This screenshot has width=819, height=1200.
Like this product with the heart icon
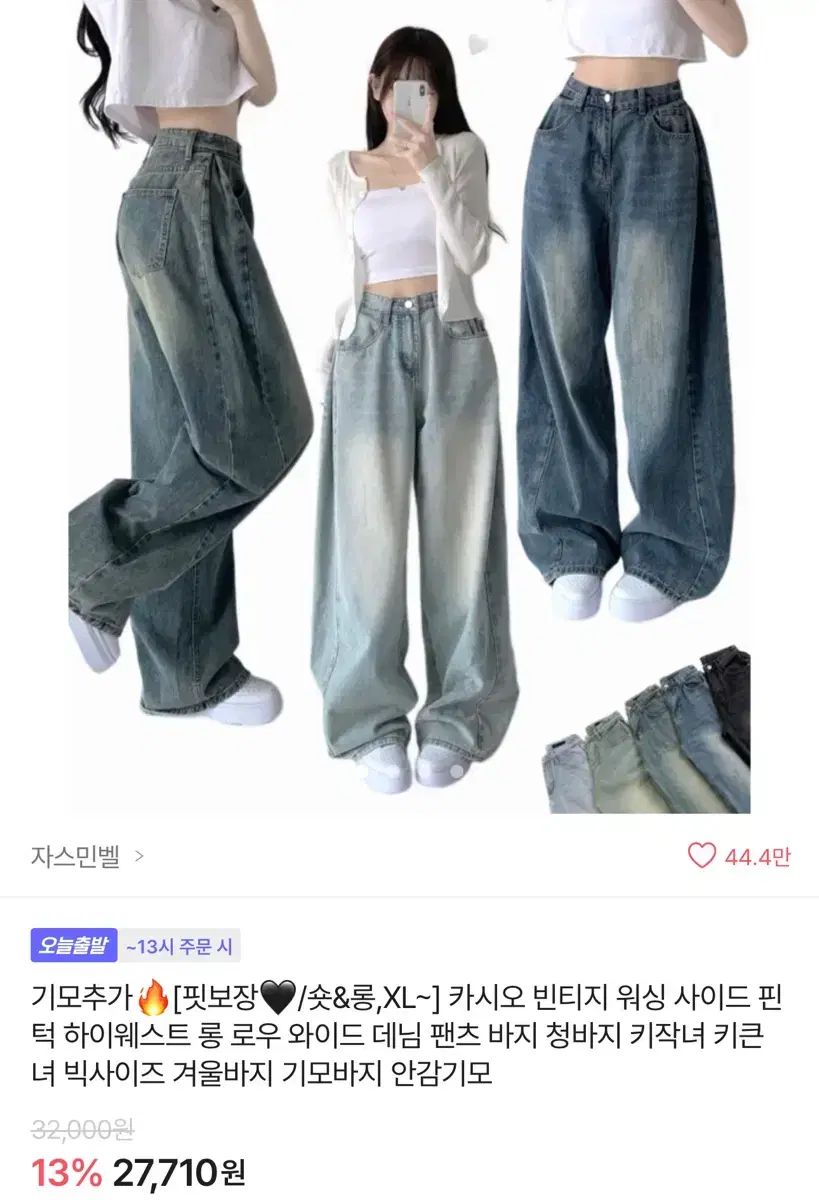coord(702,856)
